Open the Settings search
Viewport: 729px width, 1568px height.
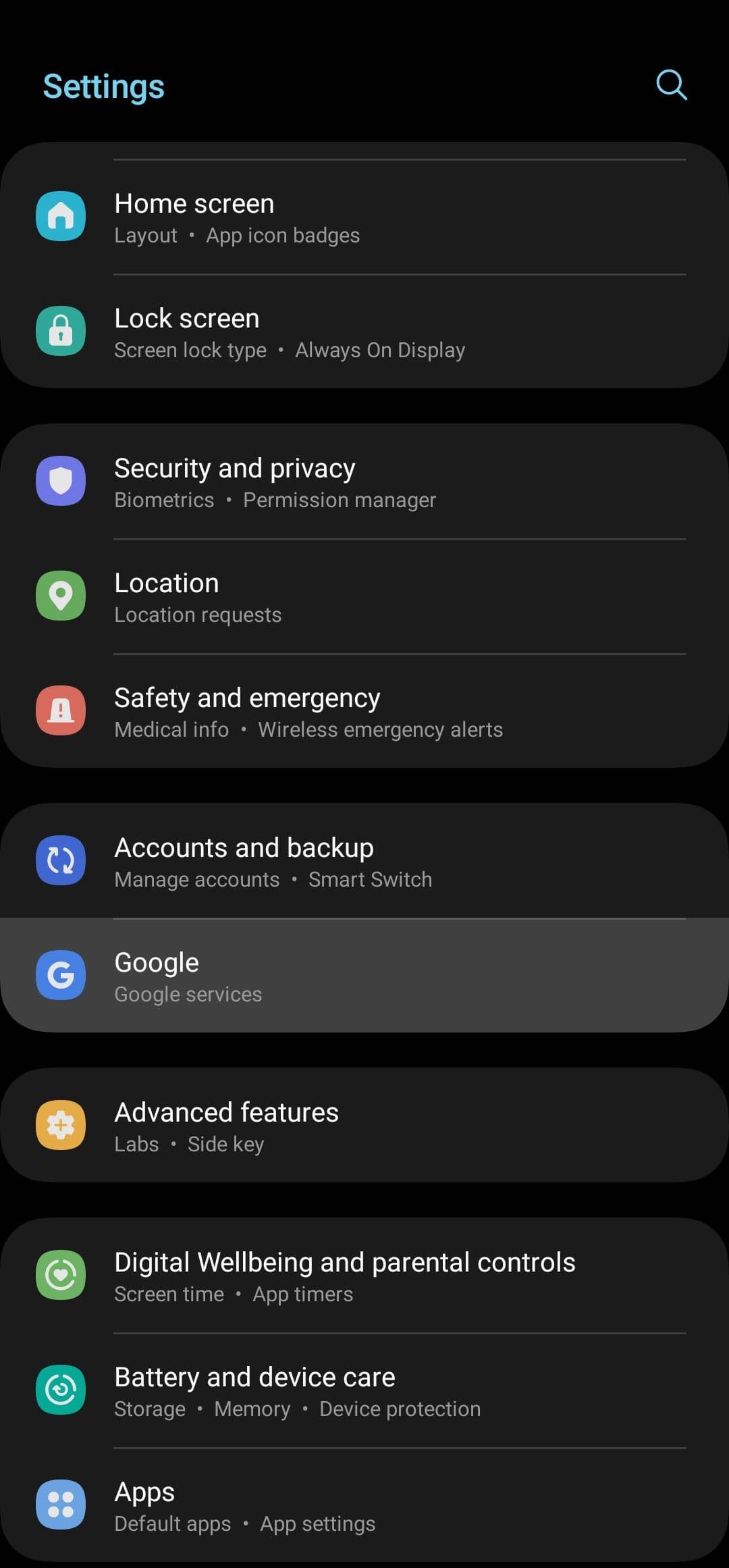coord(670,84)
